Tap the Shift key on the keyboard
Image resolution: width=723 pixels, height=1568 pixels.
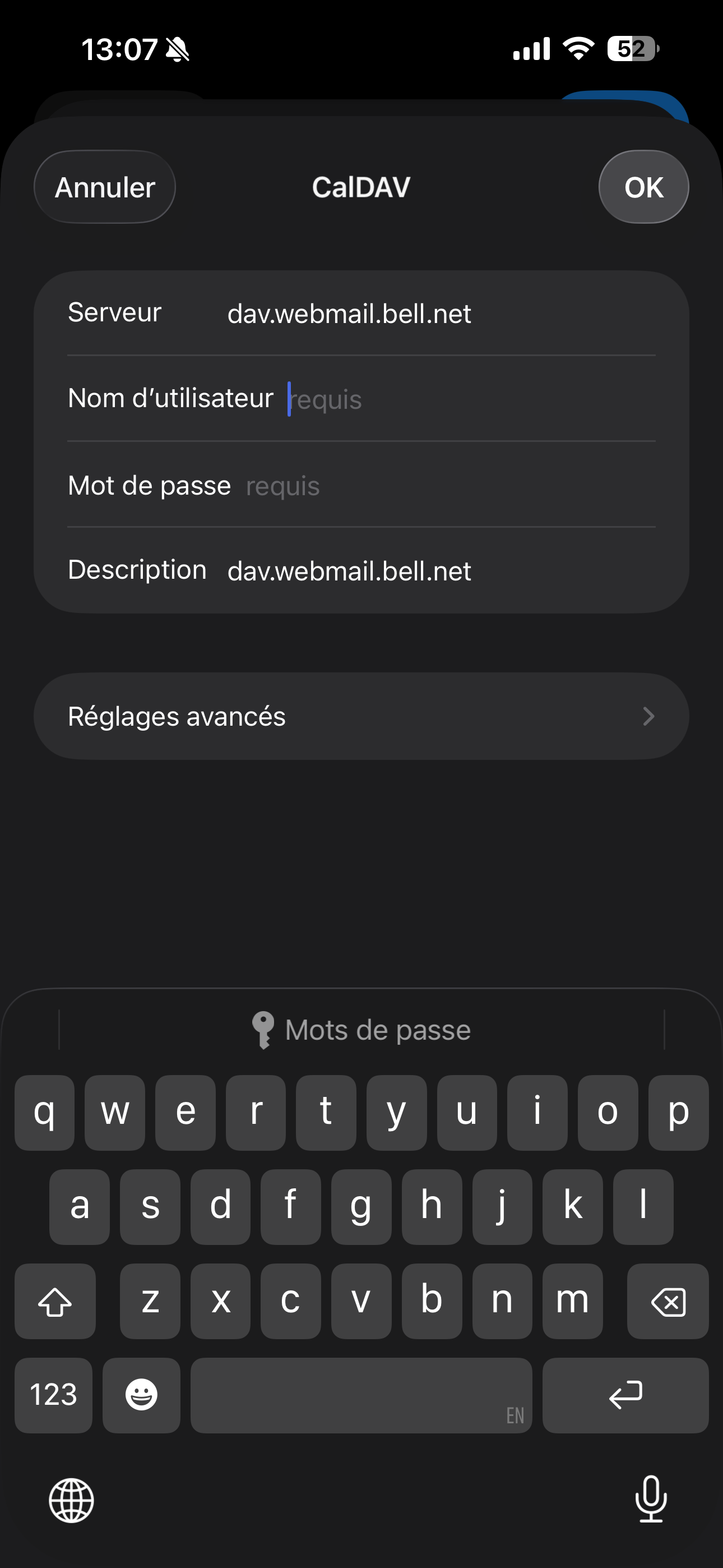coord(55,1301)
